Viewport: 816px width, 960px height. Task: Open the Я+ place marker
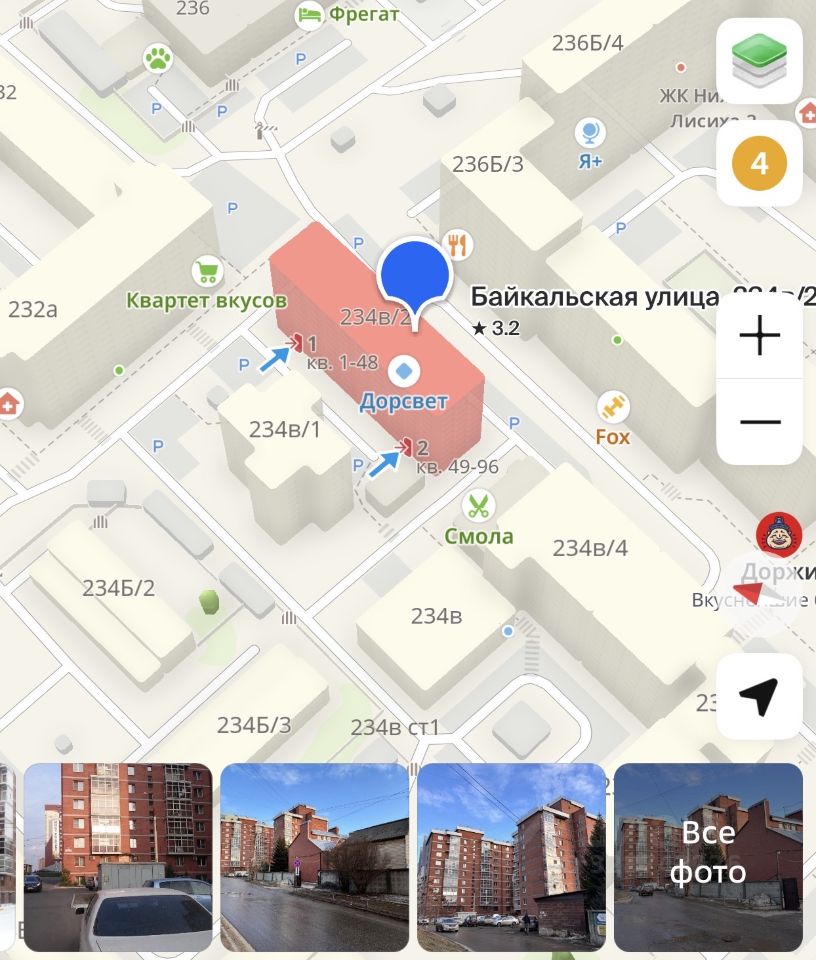click(590, 132)
